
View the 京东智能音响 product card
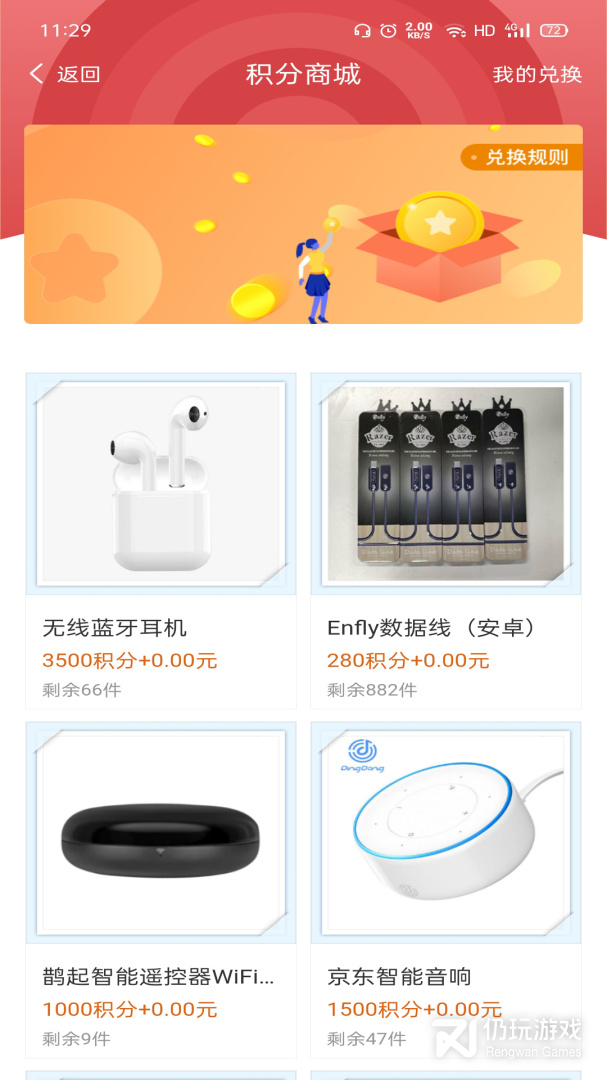pyautogui.click(x=446, y=888)
